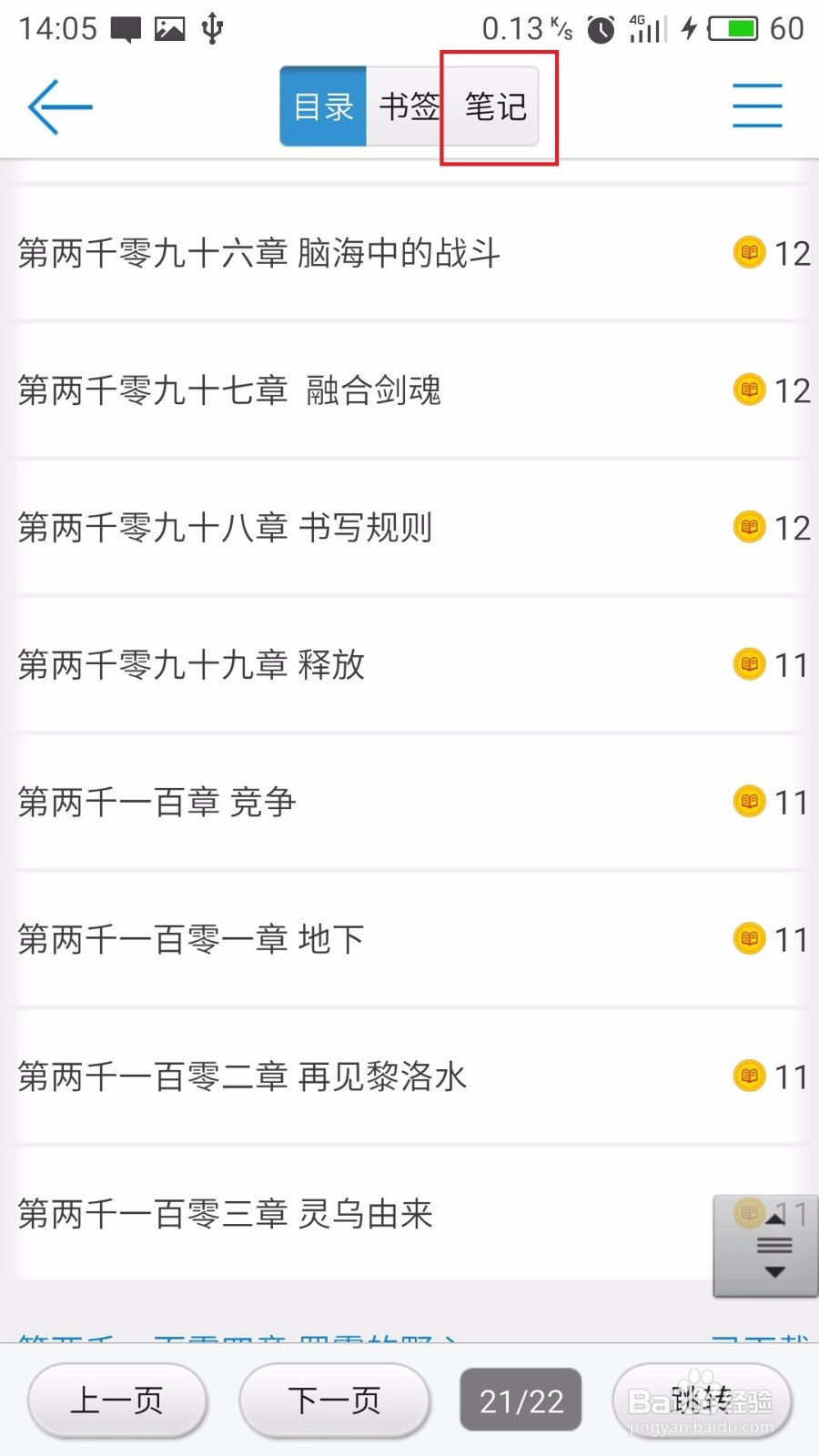
Task: Select the 目录 directory tab
Action: [322, 106]
